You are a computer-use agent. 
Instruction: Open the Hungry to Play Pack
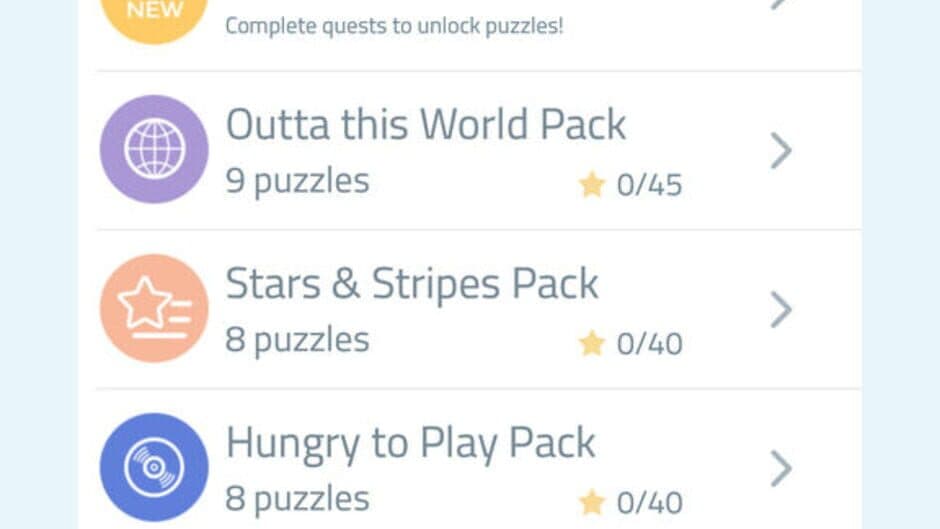click(411, 466)
